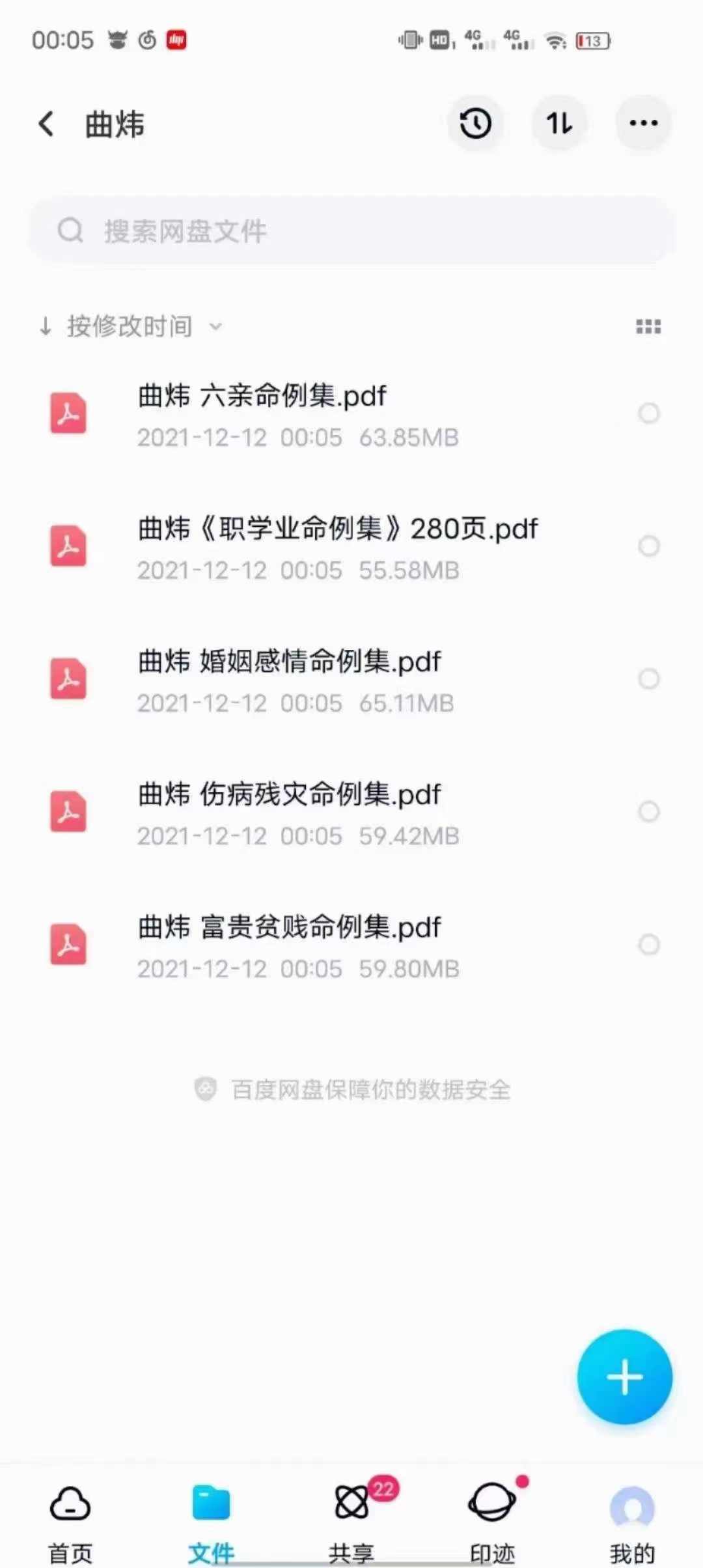This screenshot has width=703, height=1568.
Task: Switch to the 印迹 tab
Action: 492,1517
